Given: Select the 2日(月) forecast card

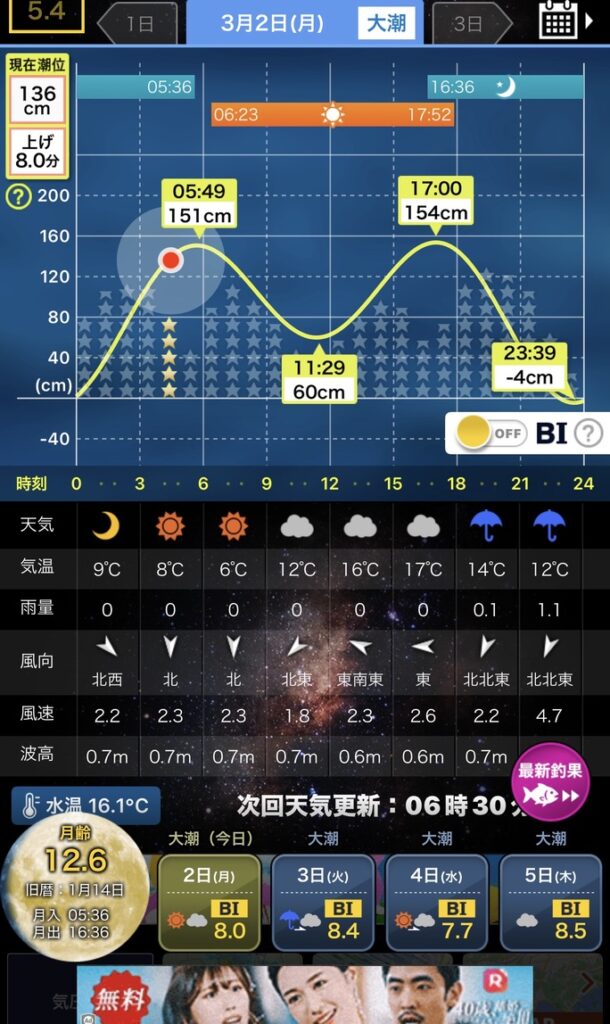Looking at the screenshot, I should 209,902.
